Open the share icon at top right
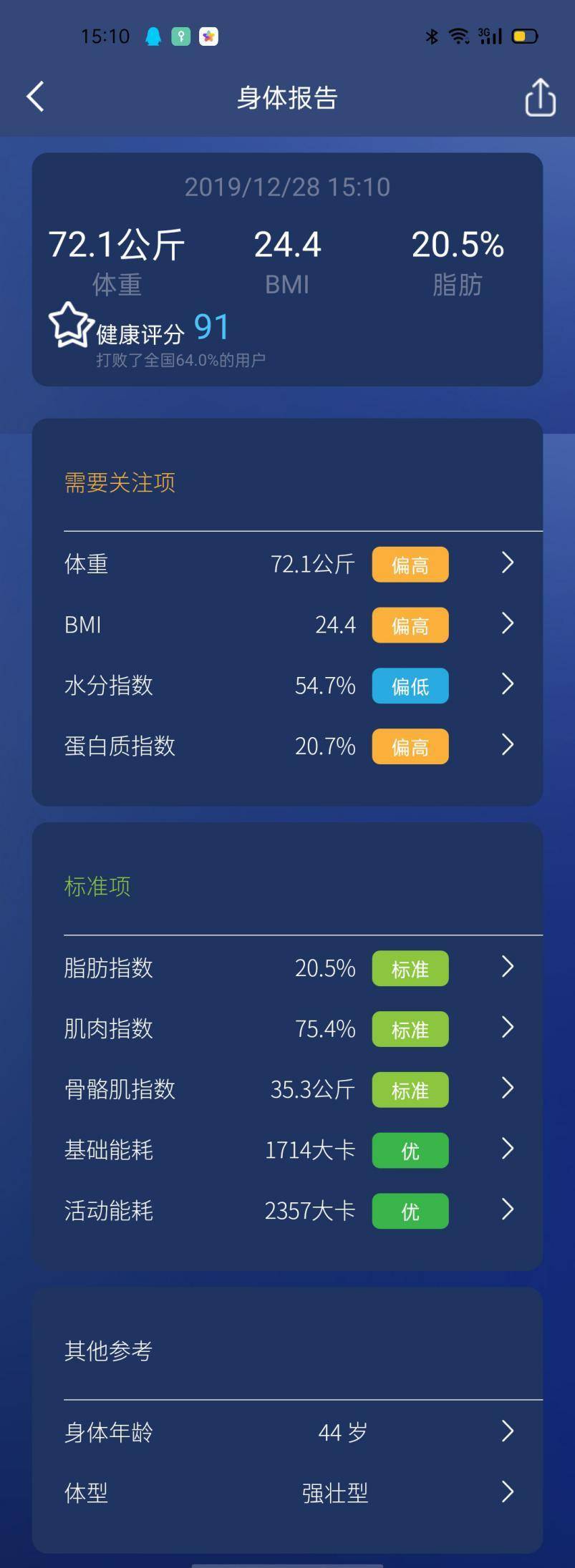The height and width of the screenshot is (1568, 575). [539, 98]
